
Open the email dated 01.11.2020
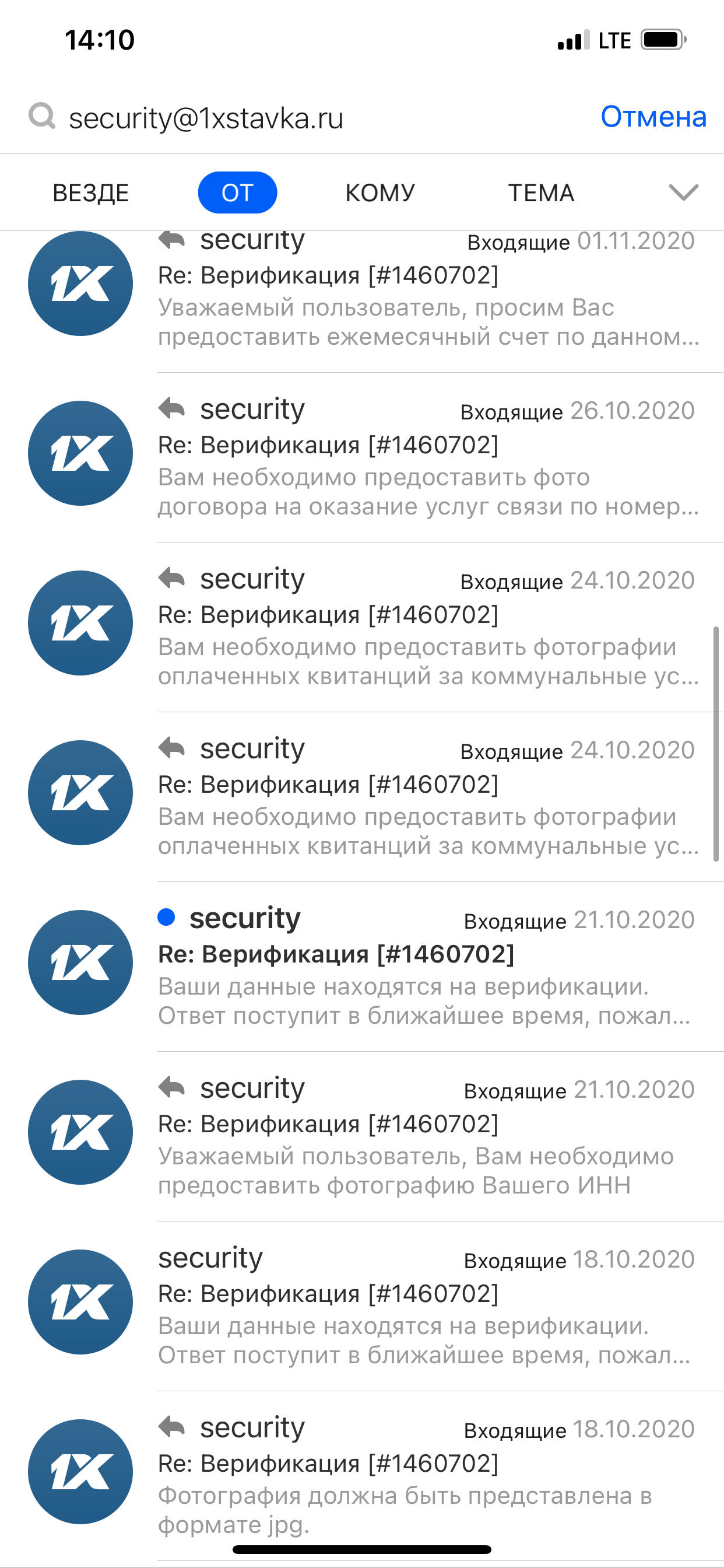pos(426,292)
